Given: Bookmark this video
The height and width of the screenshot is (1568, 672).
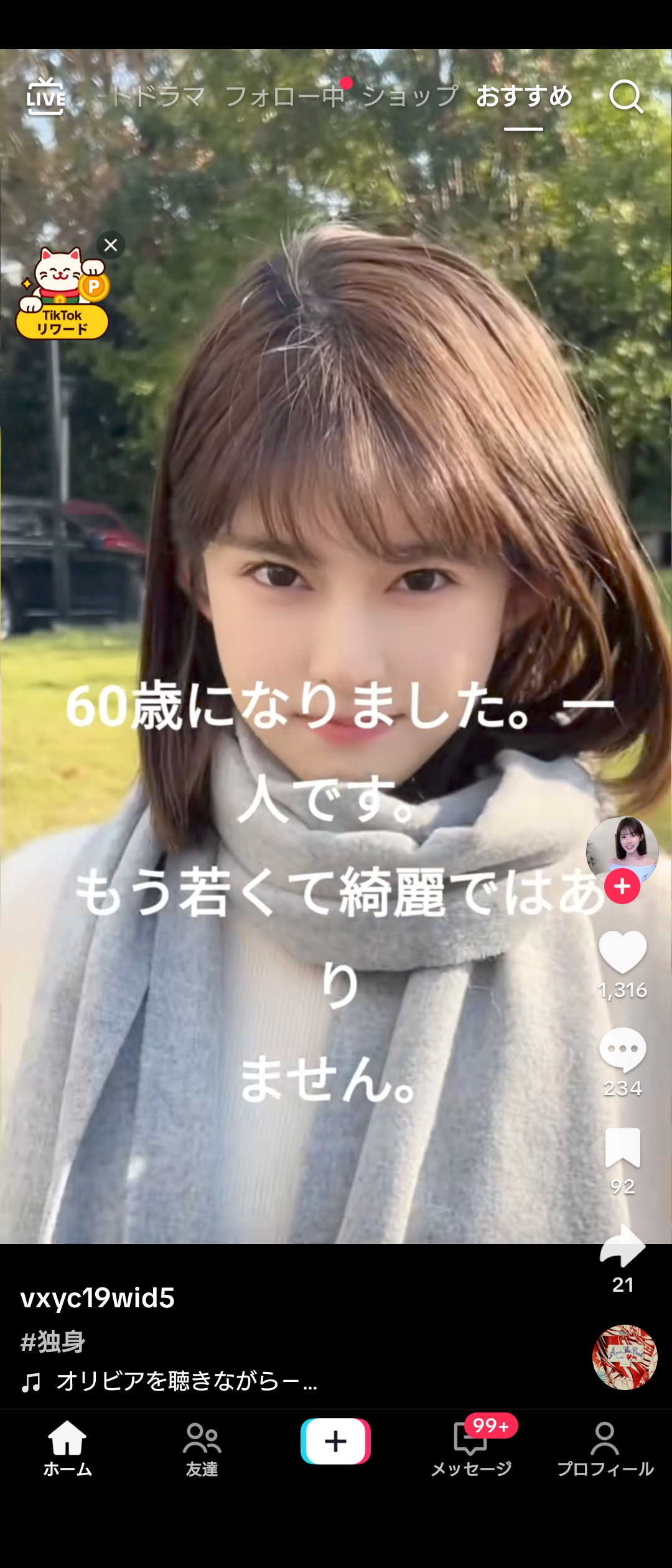Looking at the screenshot, I should (x=622, y=1148).
